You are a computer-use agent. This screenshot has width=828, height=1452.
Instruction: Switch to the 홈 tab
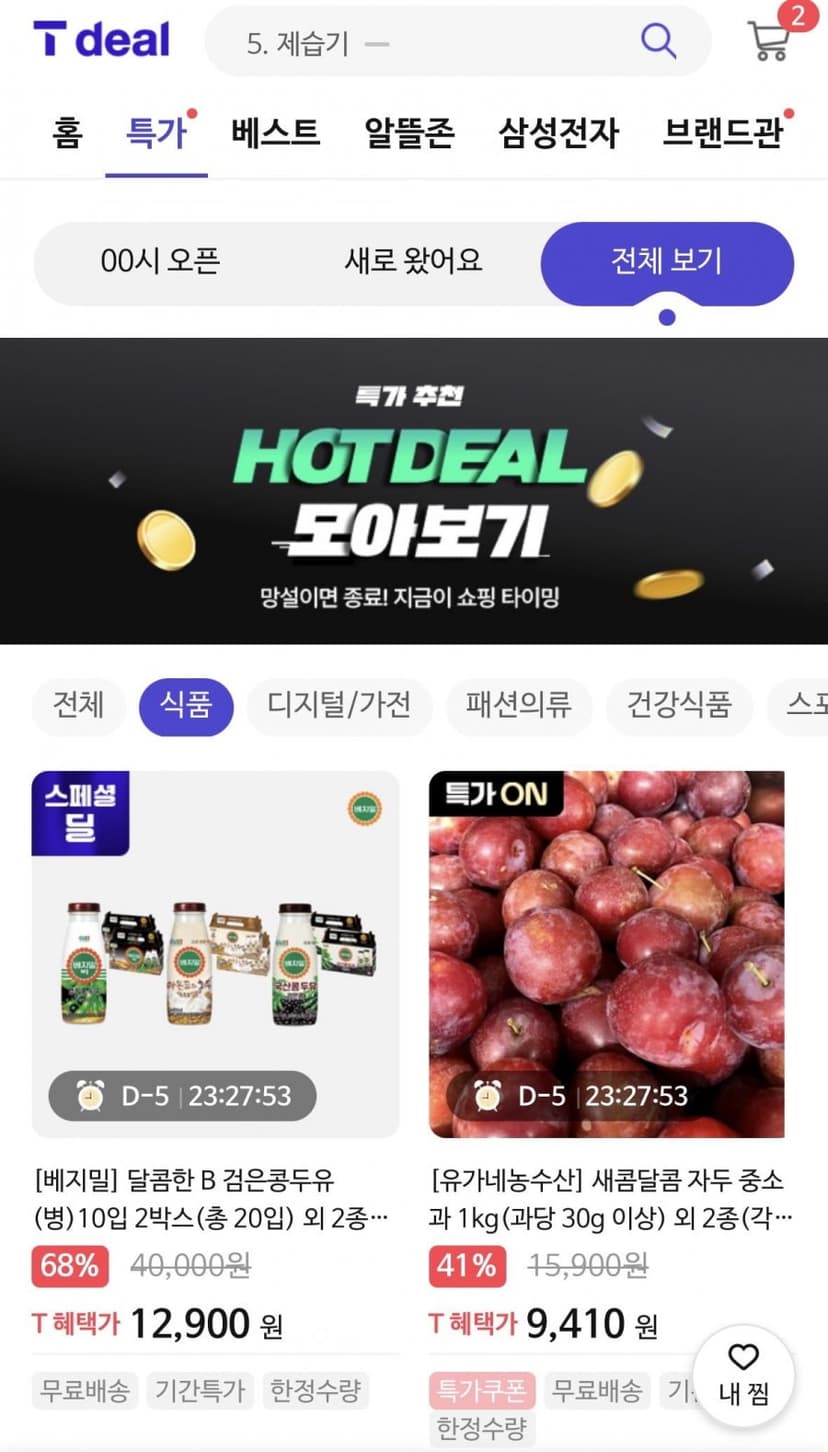(67, 133)
